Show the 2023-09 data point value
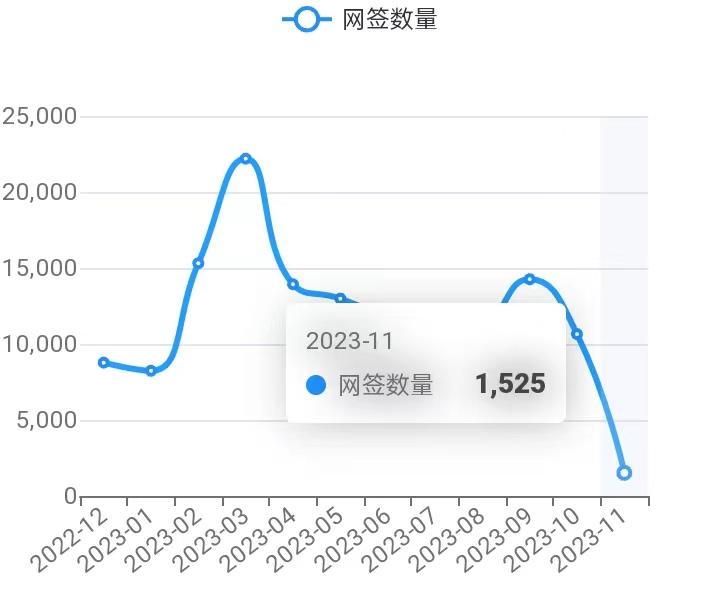719x599 pixels. point(529,279)
